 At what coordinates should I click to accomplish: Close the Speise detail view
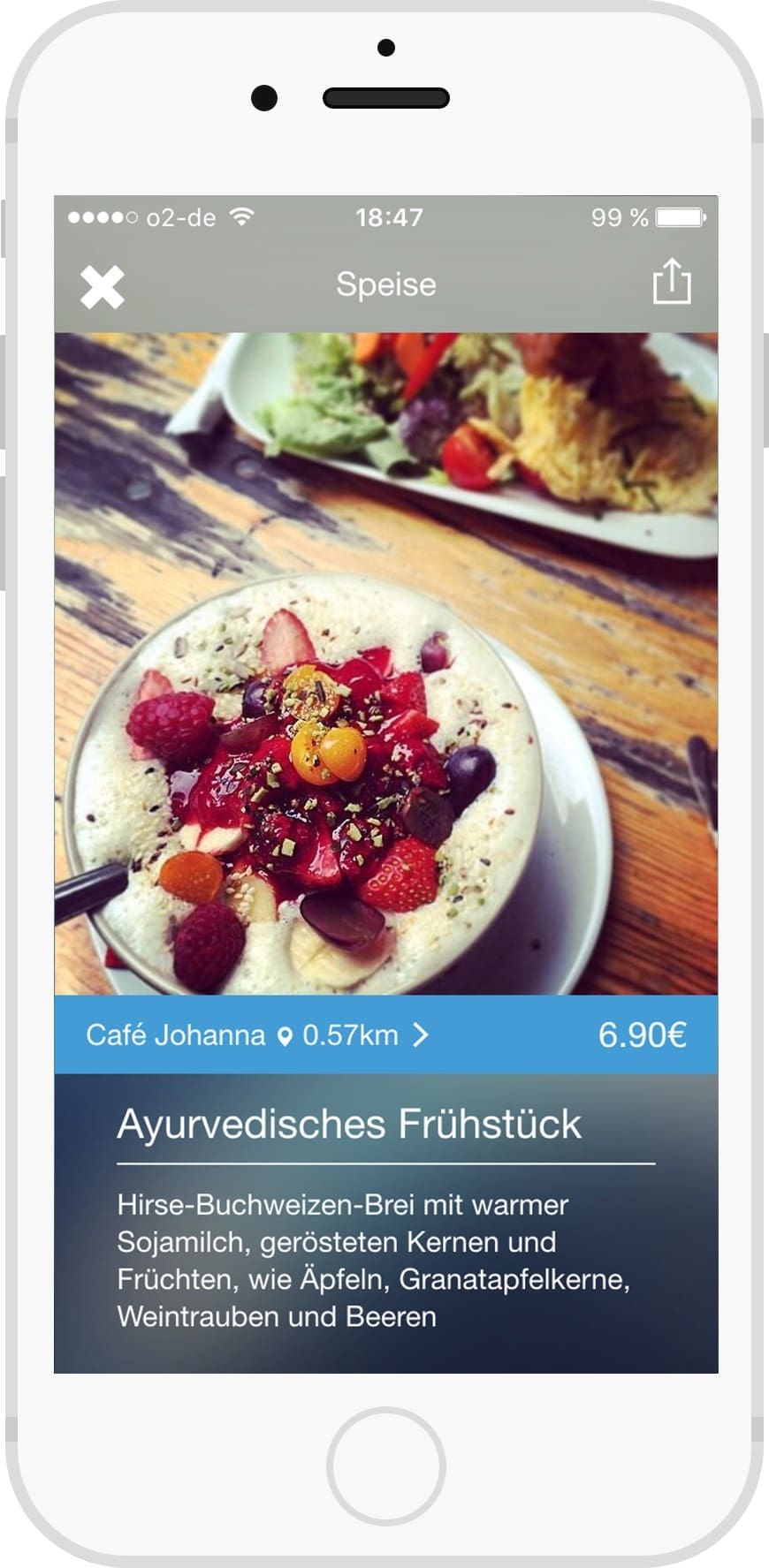[x=103, y=287]
